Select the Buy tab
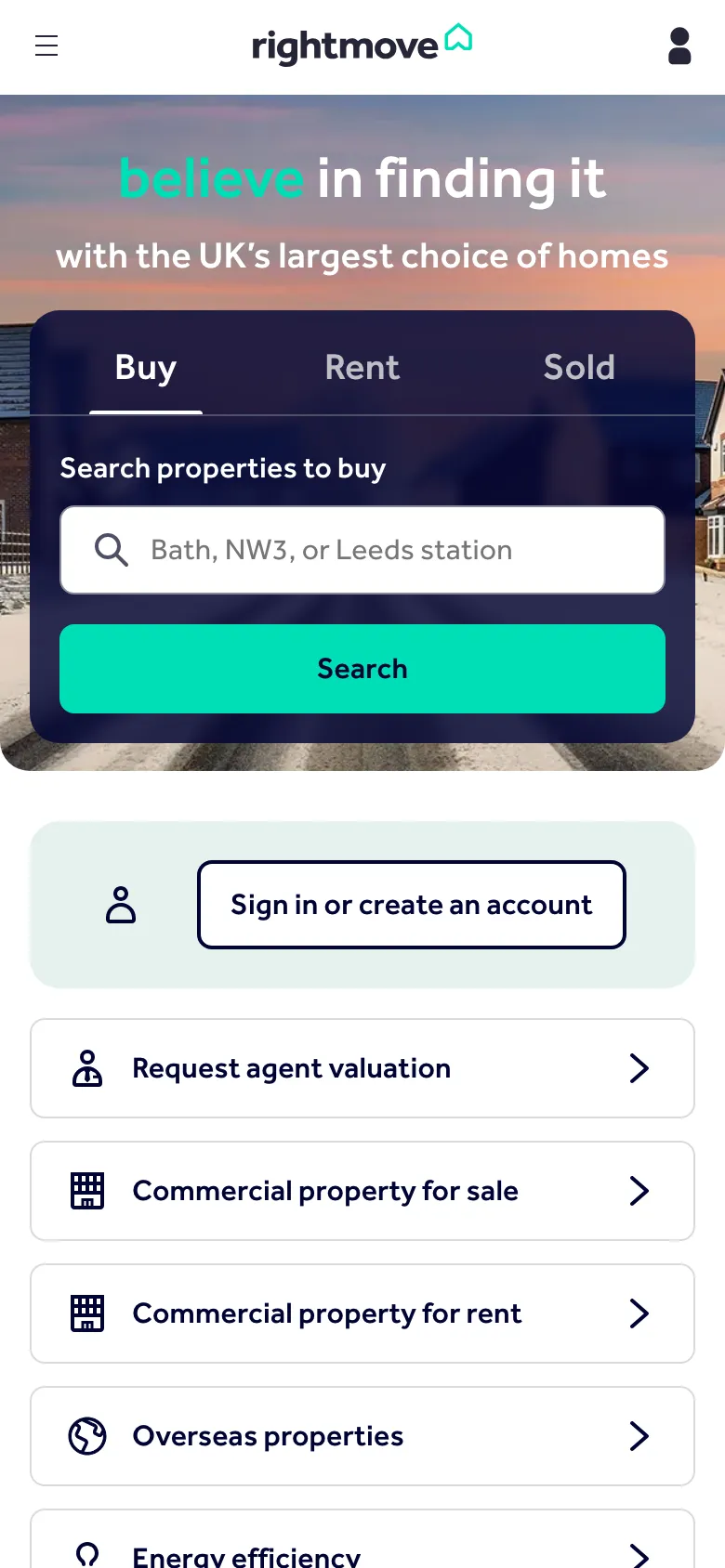The height and width of the screenshot is (1568, 725). pyautogui.click(x=145, y=367)
